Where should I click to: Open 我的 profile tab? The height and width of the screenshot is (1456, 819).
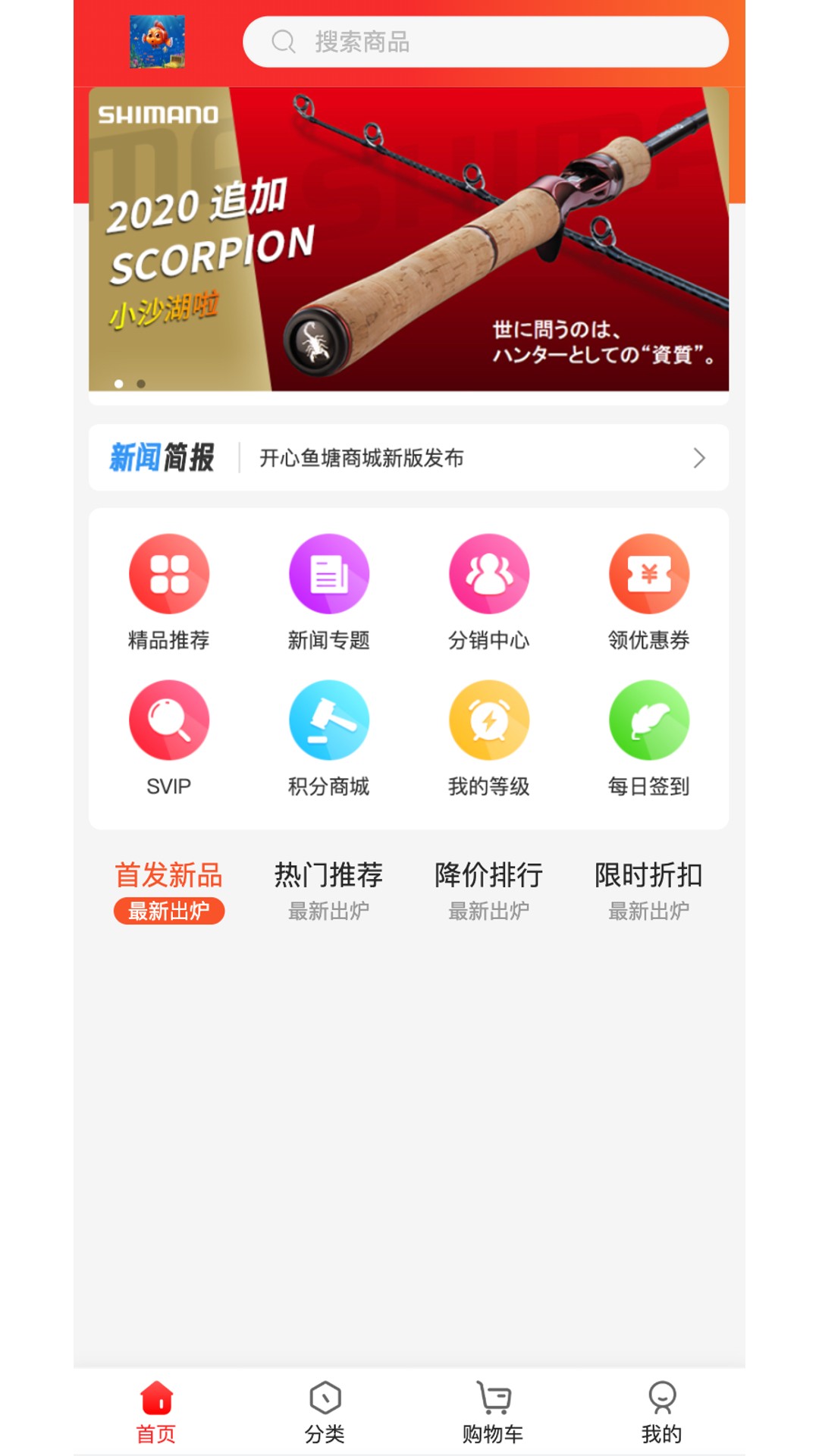point(662,1413)
